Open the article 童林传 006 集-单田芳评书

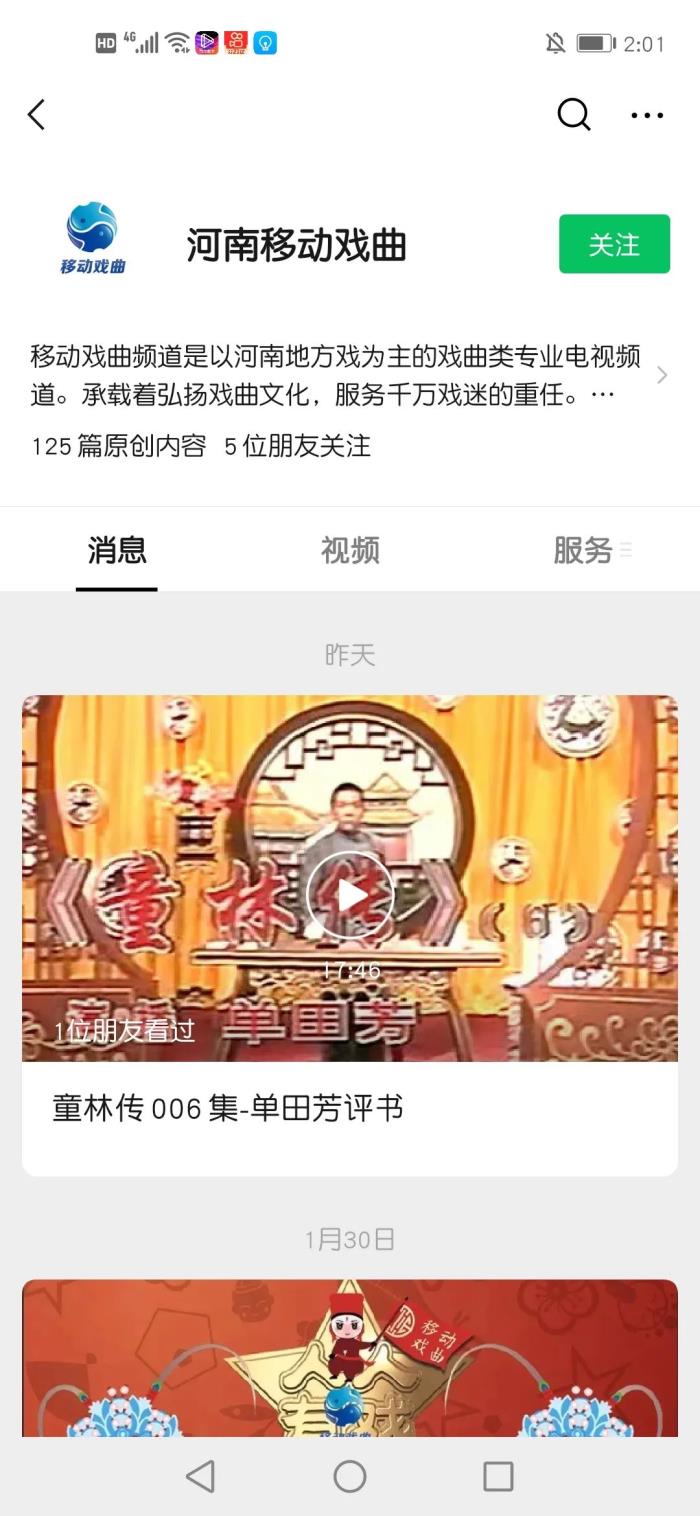coord(228,1108)
